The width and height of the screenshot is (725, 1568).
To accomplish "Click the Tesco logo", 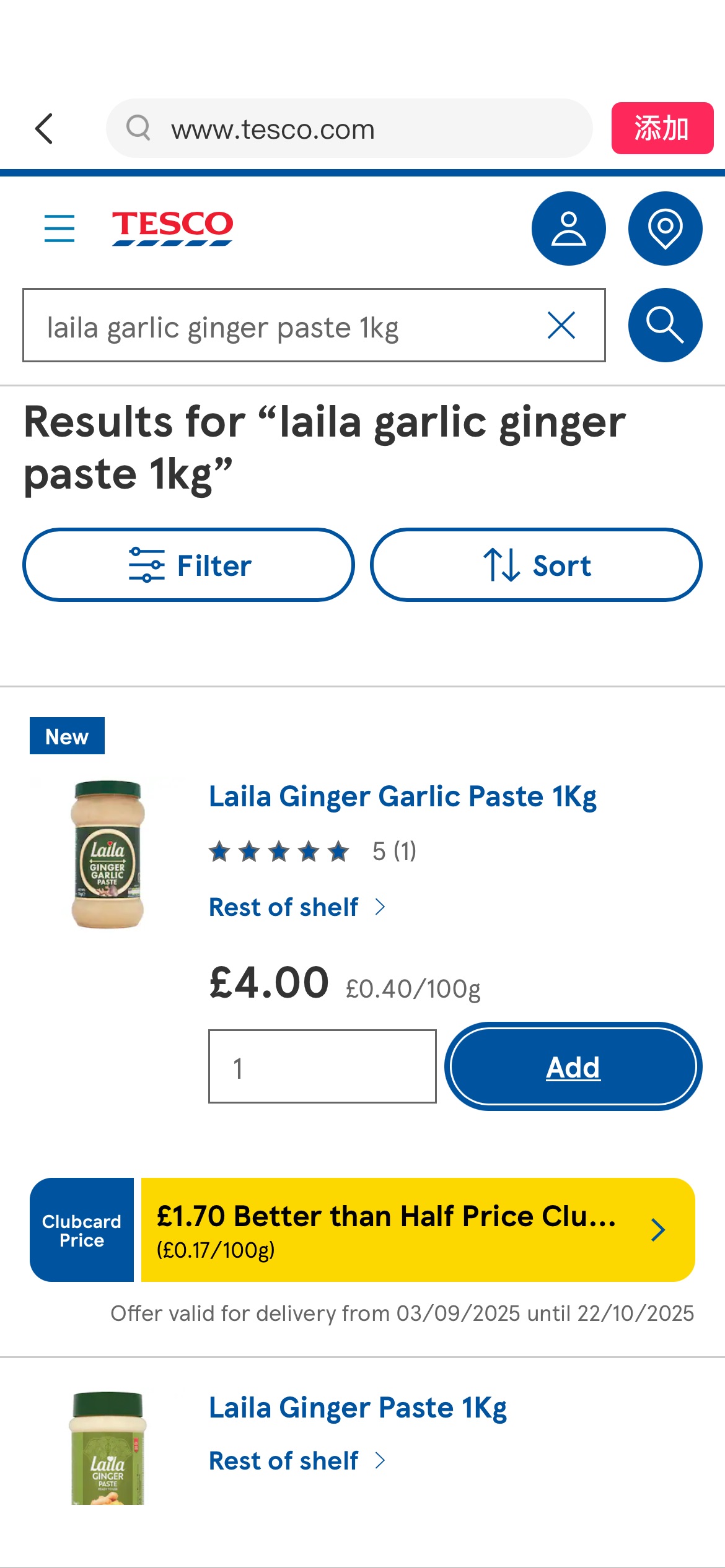I will pyautogui.click(x=172, y=228).
